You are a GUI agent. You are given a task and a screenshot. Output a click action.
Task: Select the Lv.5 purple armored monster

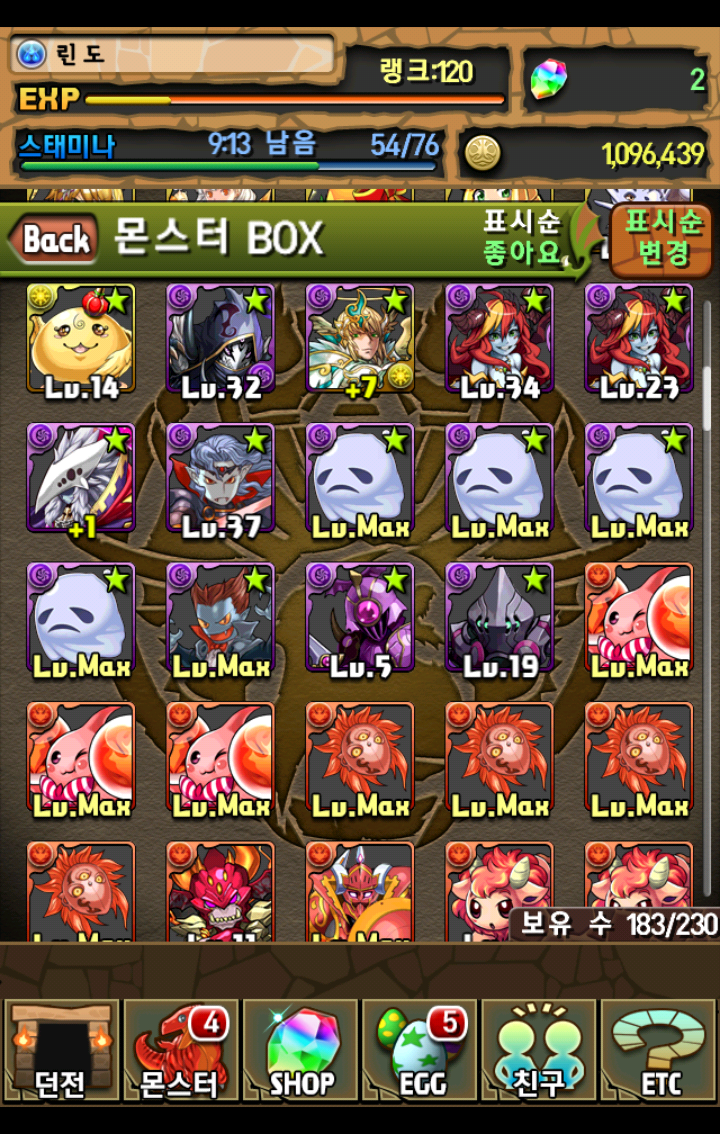pyautogui.click(x=360, y=617)
